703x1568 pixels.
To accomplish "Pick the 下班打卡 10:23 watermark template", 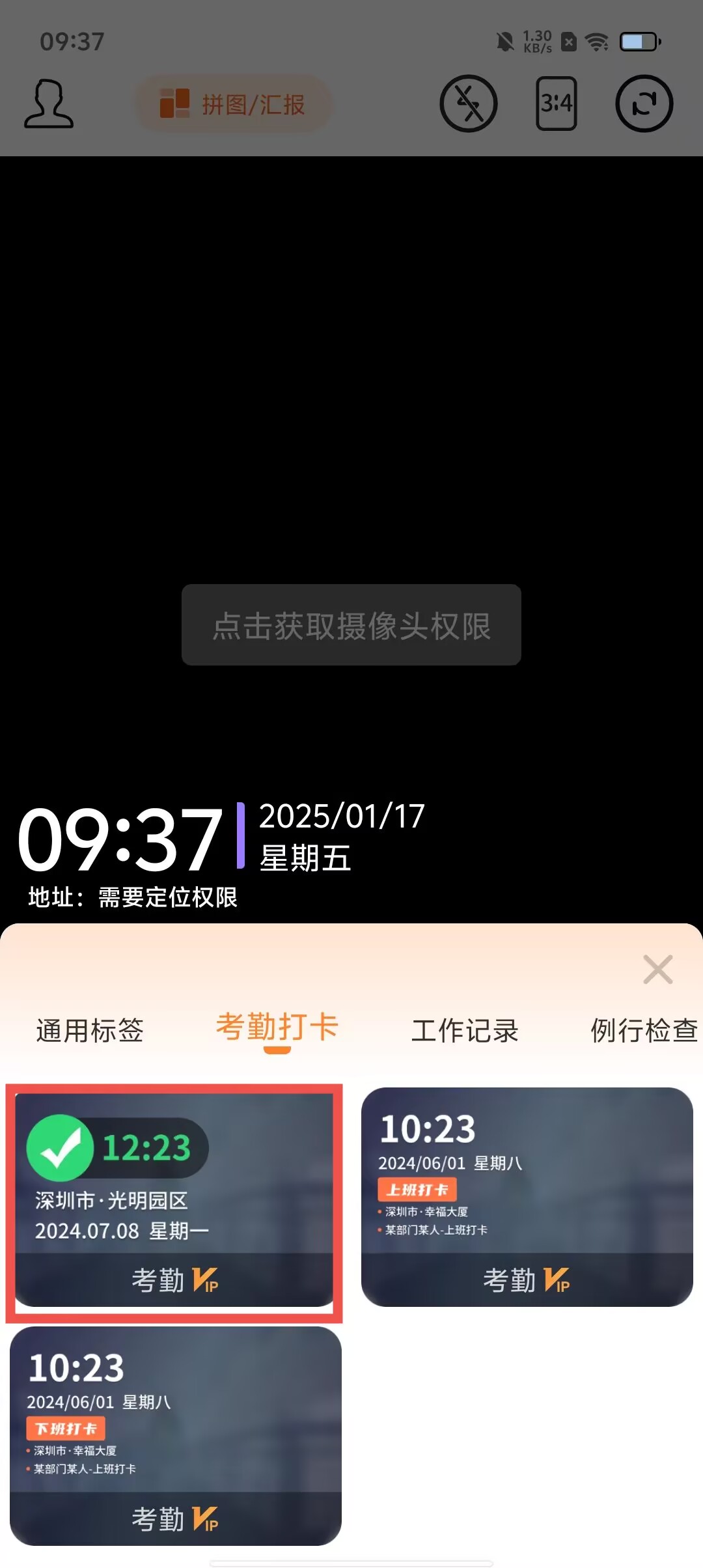I will coord(175,1436).
